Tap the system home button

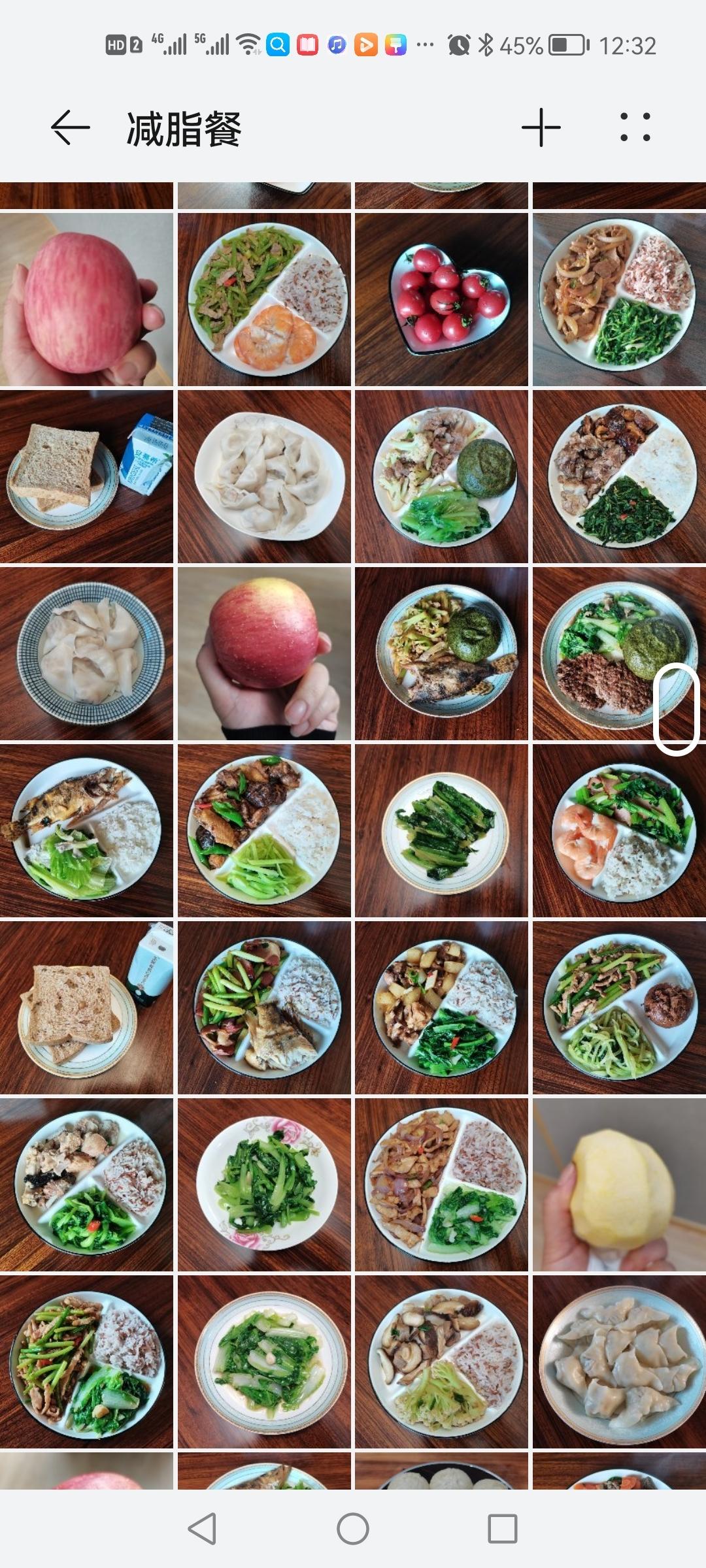point(353,1529)
